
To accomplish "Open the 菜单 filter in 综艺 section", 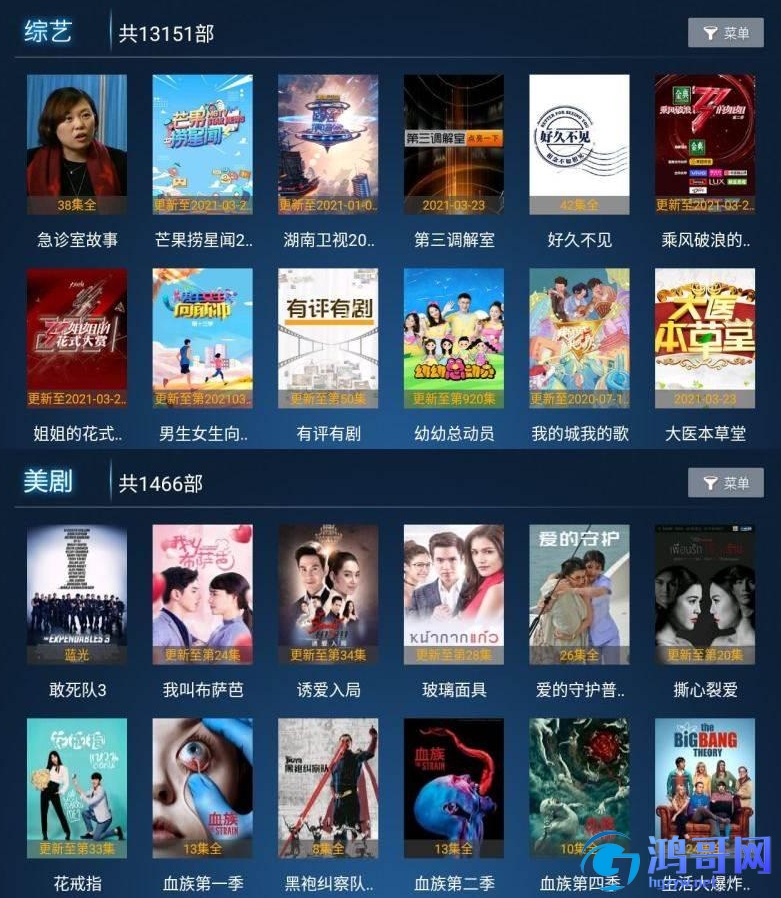I will [x=725, y=33].
